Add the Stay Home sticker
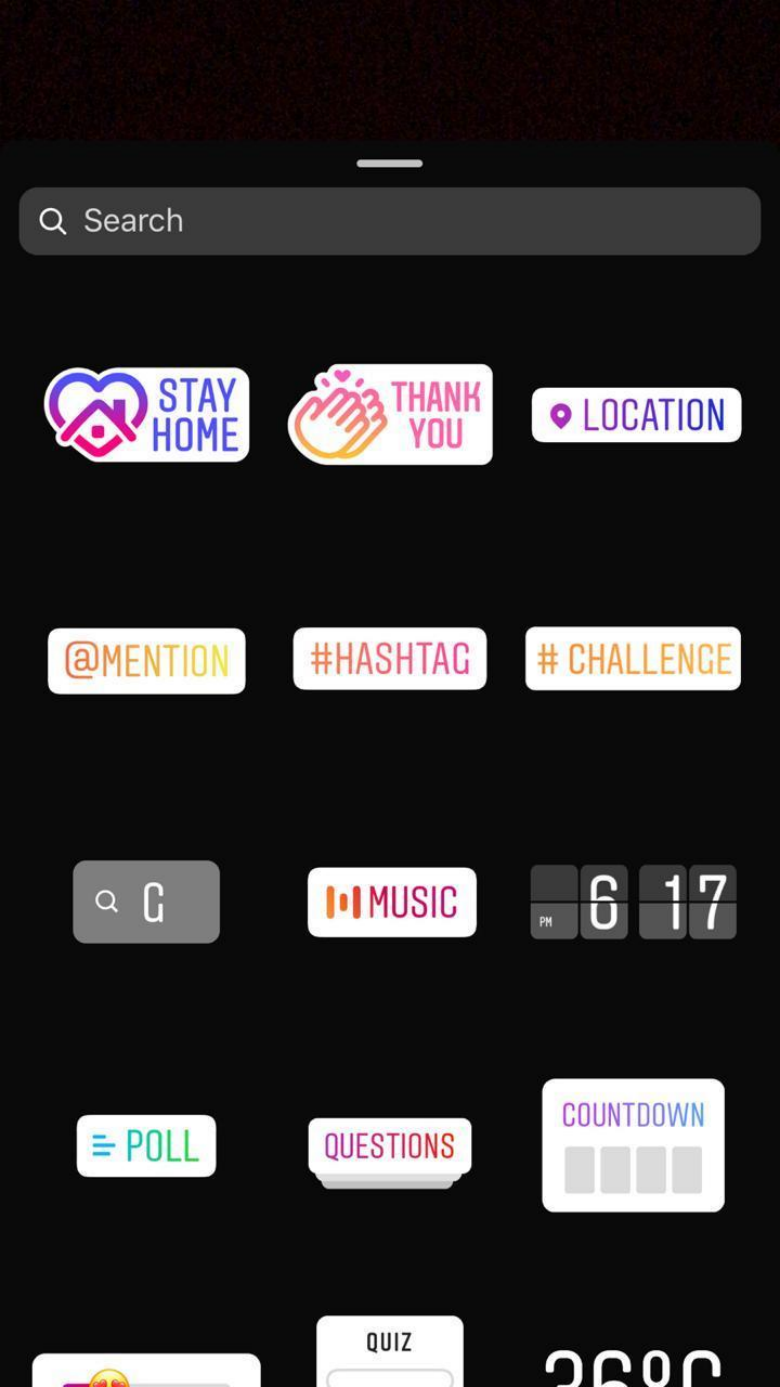 tap(147, 415)
